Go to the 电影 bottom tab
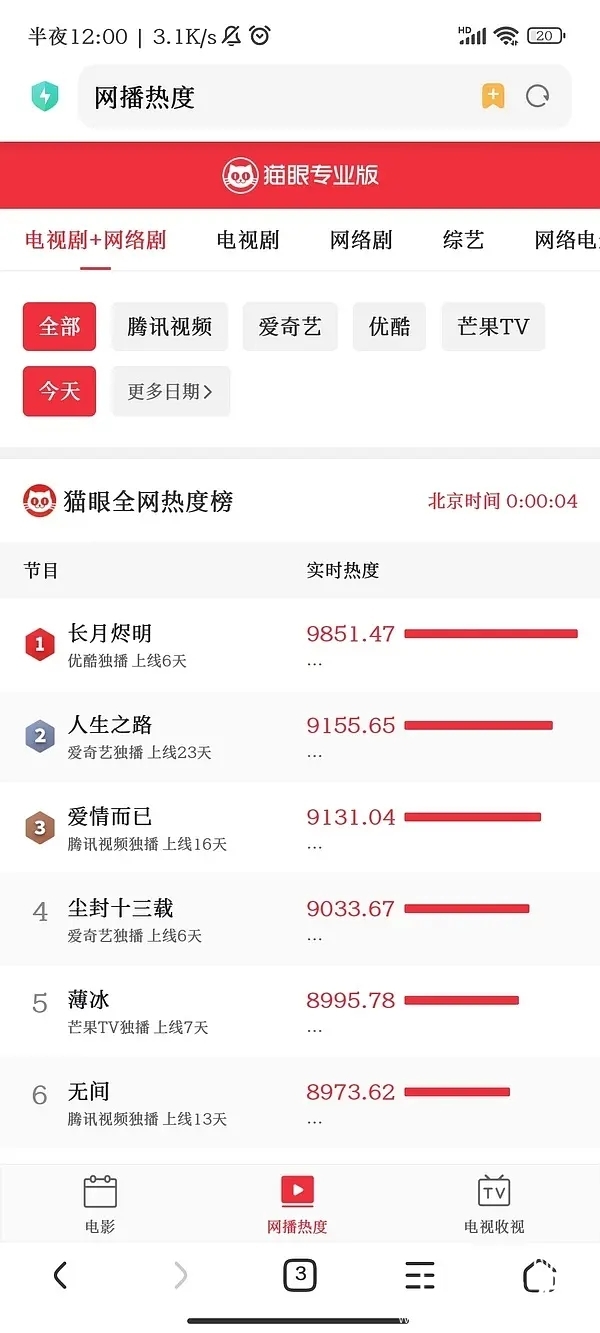Screen dimensions: 600x1333 tap(100, 1204)
